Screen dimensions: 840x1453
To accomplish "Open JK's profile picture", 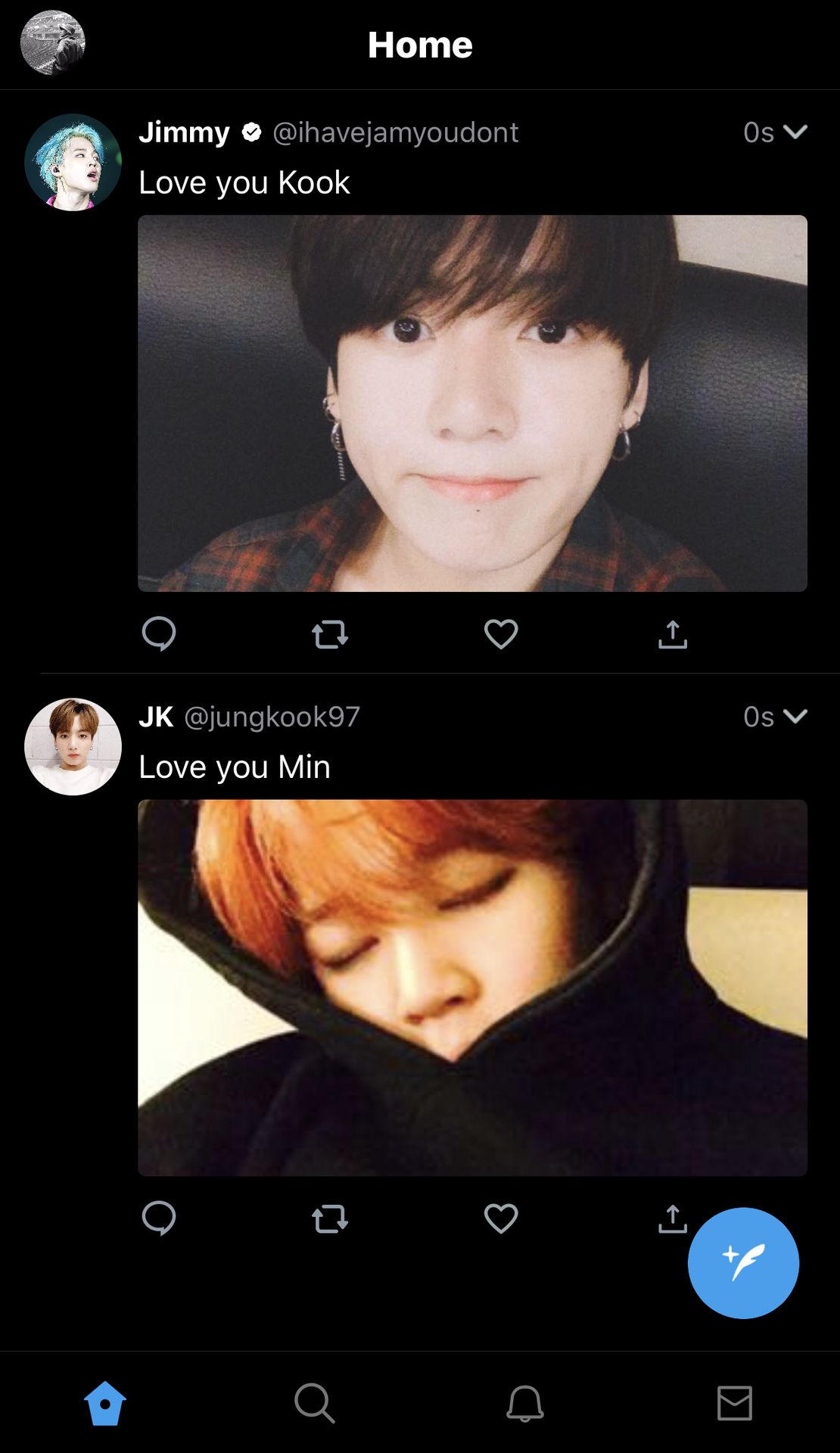I will pos(73,746).
